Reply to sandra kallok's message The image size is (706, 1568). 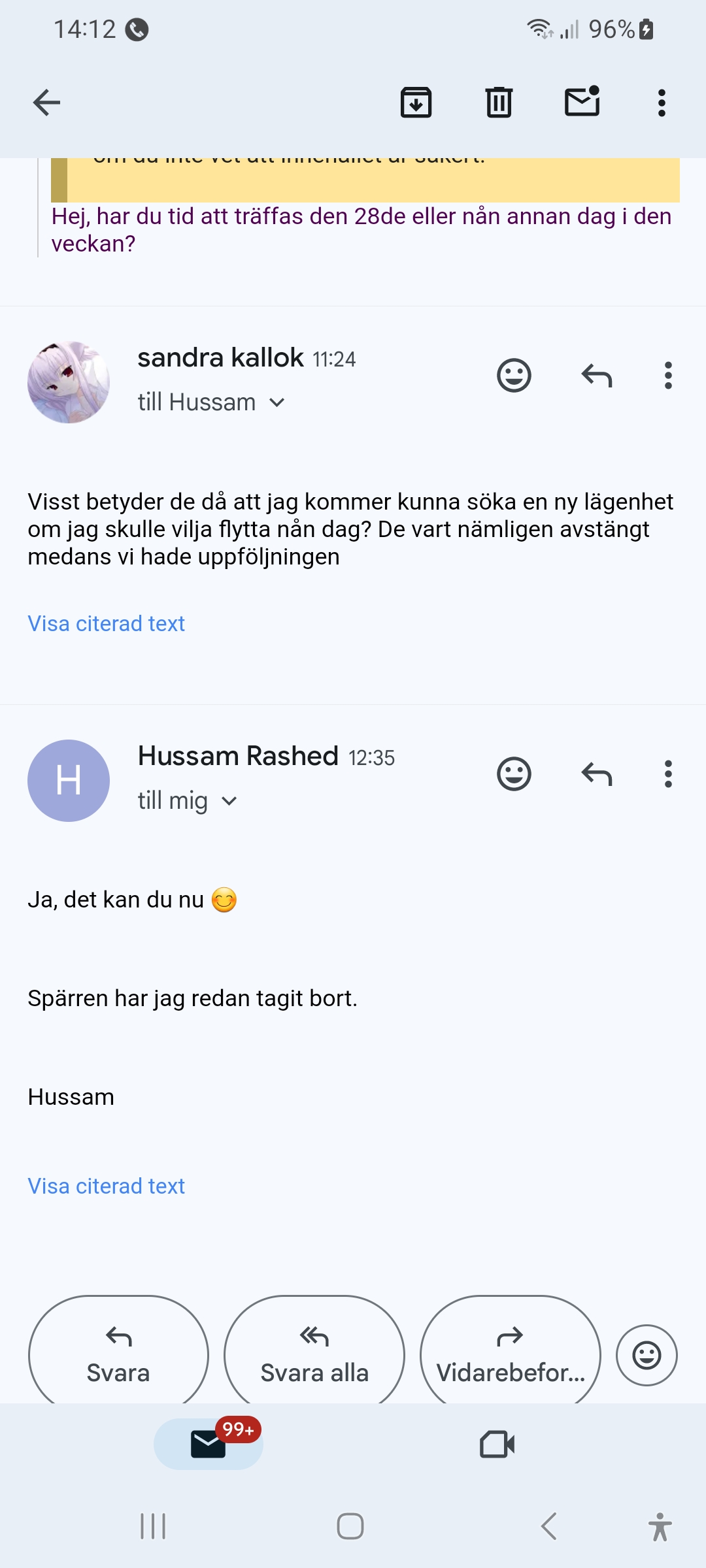[x=596, y=376]
